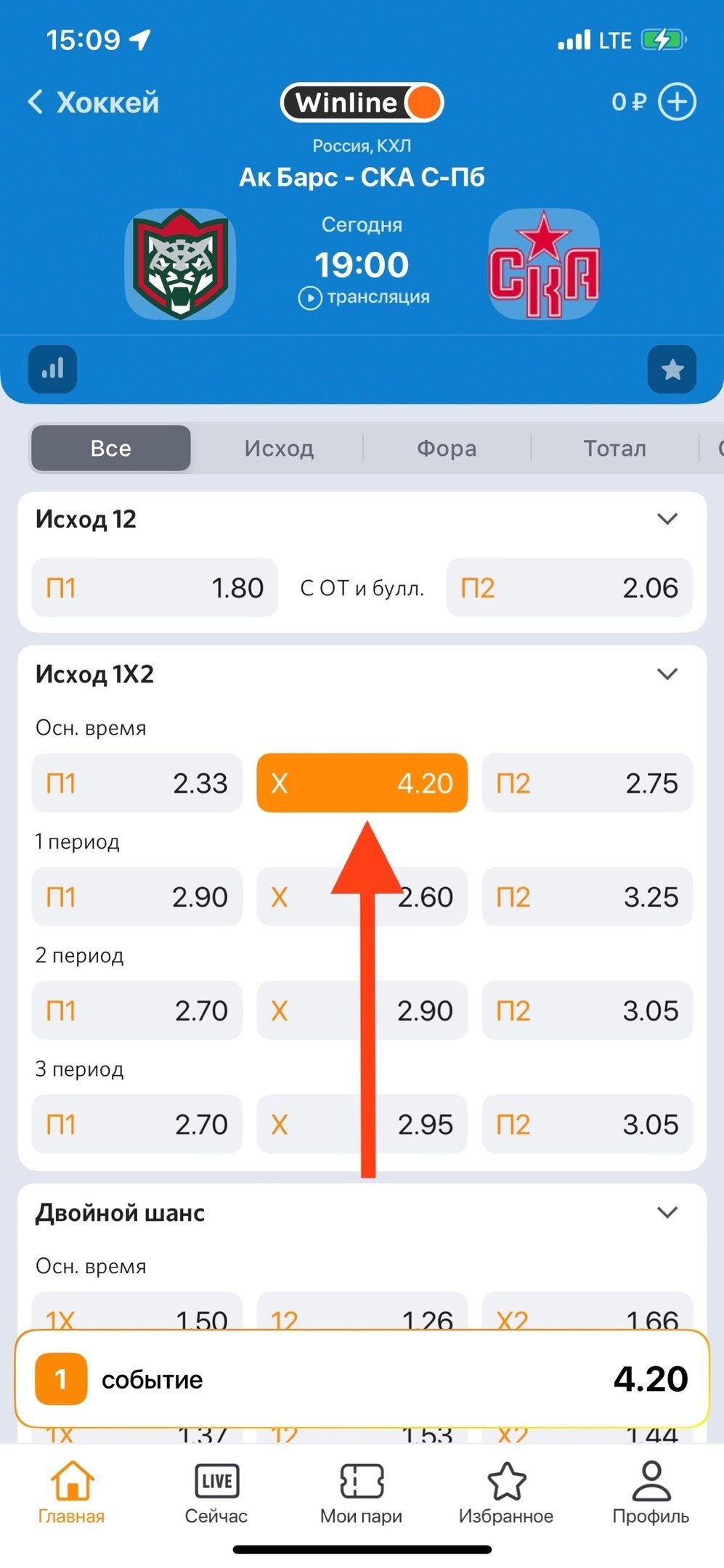Image resolution: width=724 pixels, height=1568 pixels.
Task: Open the Профиль tab
Action: pos(651,1494)
